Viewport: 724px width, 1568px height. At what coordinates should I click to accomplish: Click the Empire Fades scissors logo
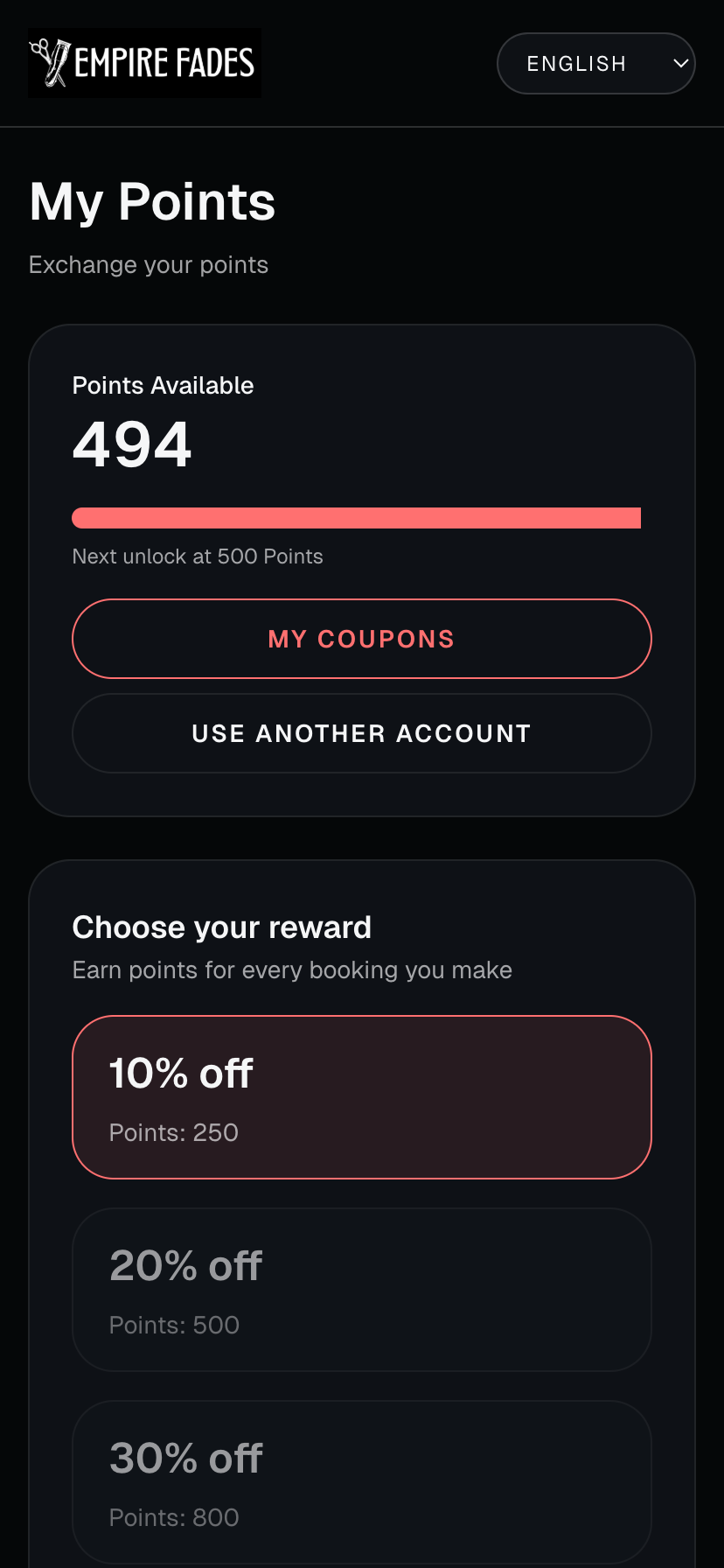(51, 61)
